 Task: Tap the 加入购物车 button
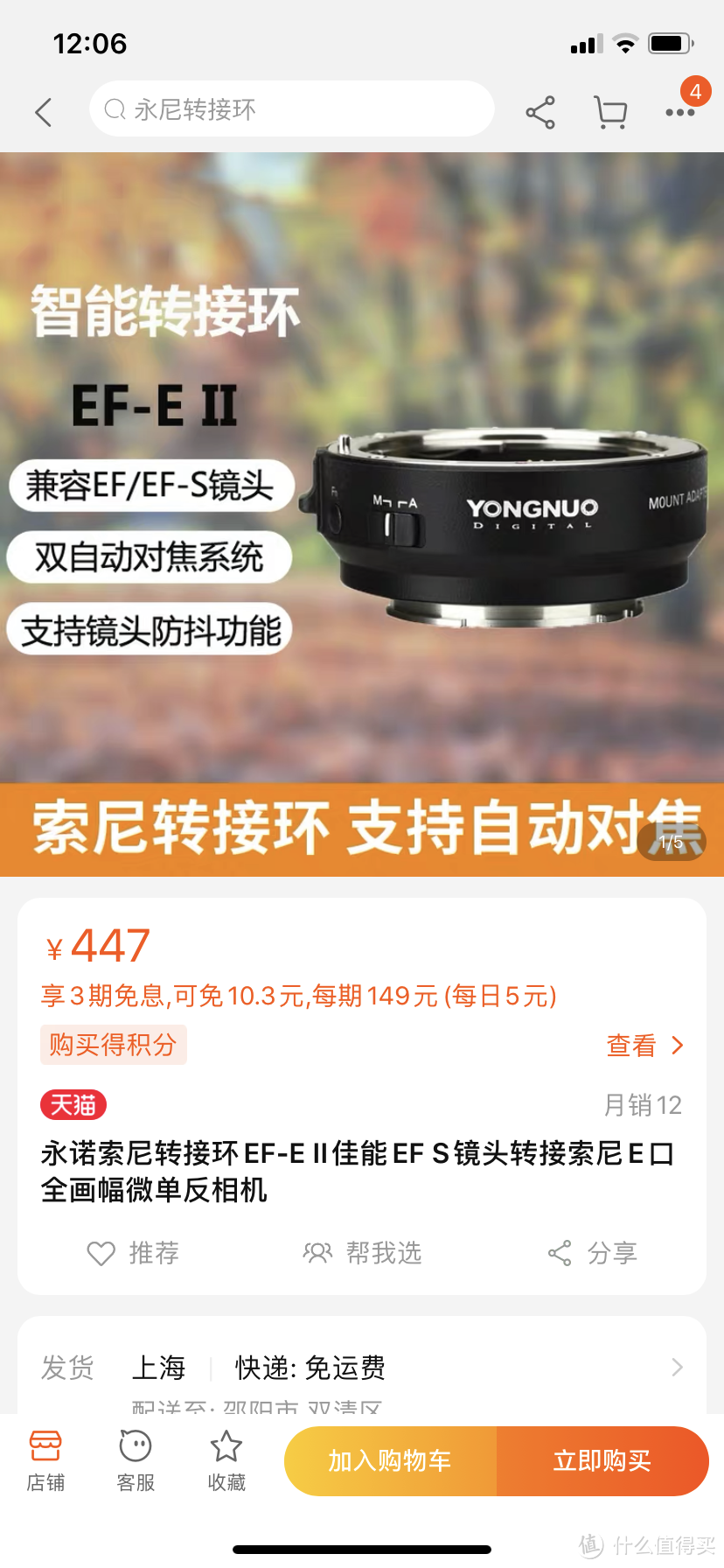coord(391,1460)
